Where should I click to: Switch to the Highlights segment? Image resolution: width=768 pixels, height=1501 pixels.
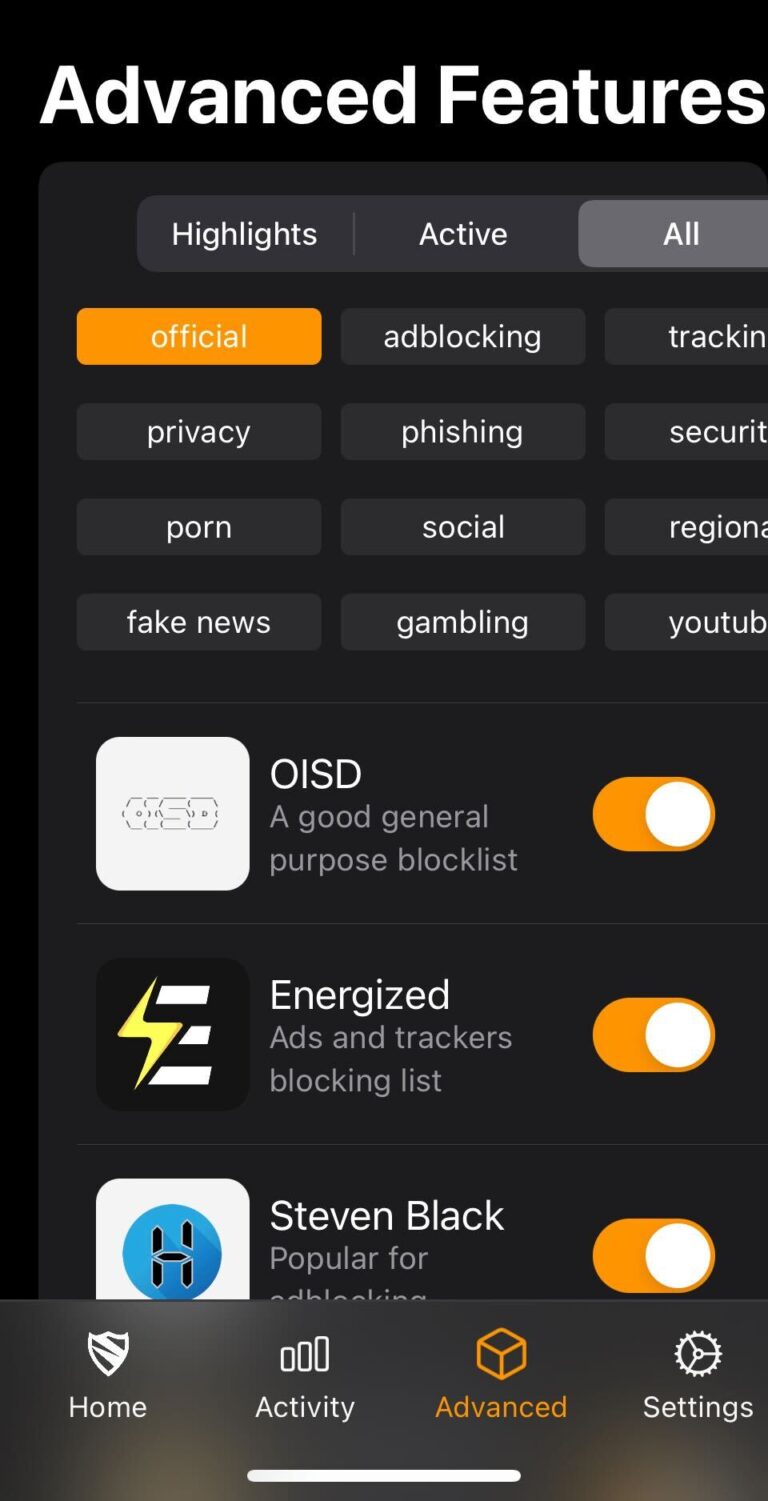[244, 234]
